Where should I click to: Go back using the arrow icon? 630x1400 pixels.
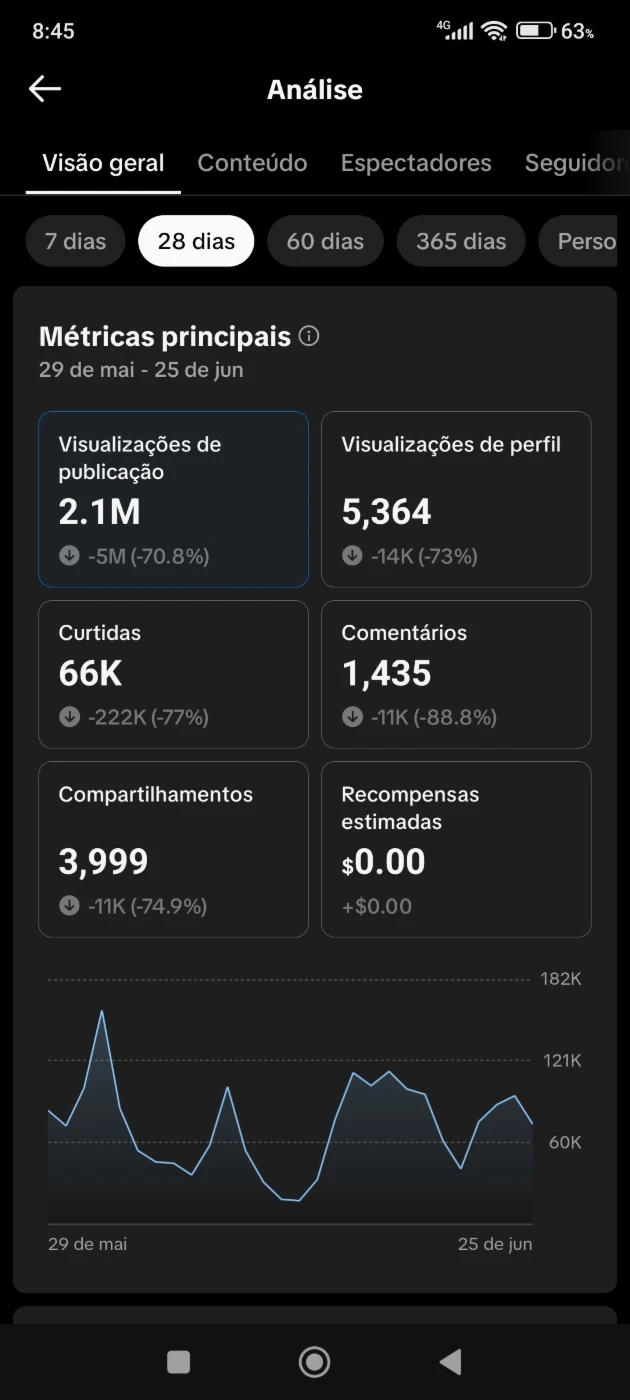[45, 89]
